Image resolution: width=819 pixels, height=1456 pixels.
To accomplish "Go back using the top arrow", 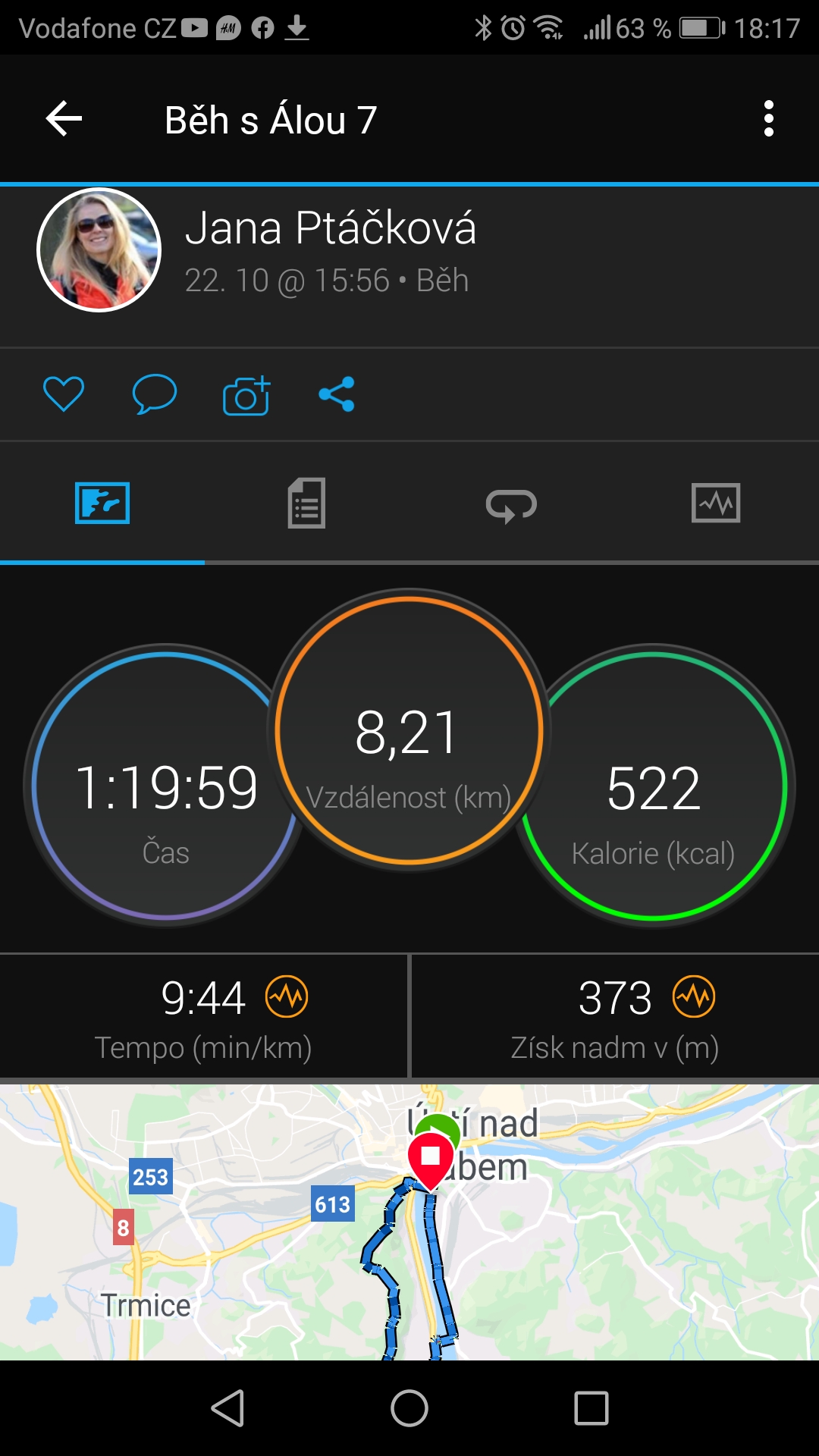I will 64,119.
